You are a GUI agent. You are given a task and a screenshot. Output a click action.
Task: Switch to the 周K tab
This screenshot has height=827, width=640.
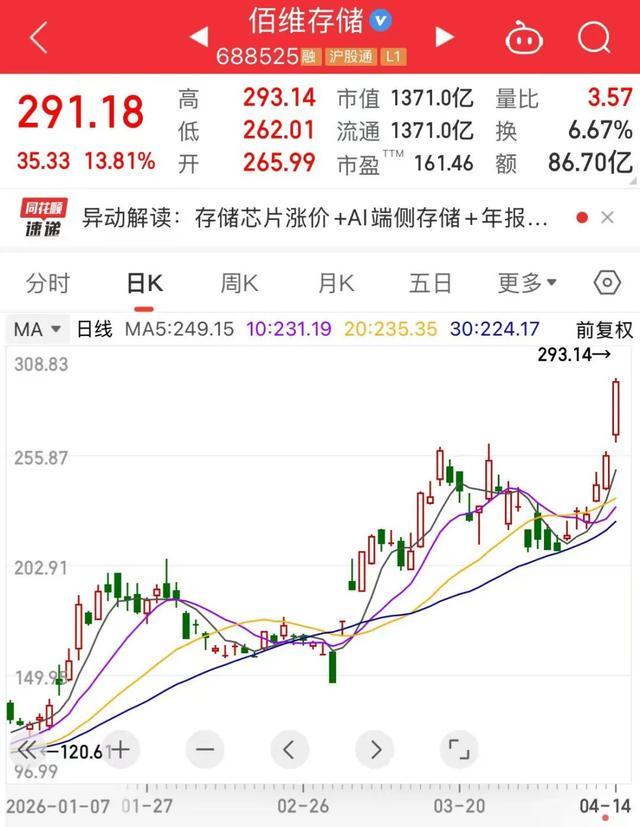(239, 284)
